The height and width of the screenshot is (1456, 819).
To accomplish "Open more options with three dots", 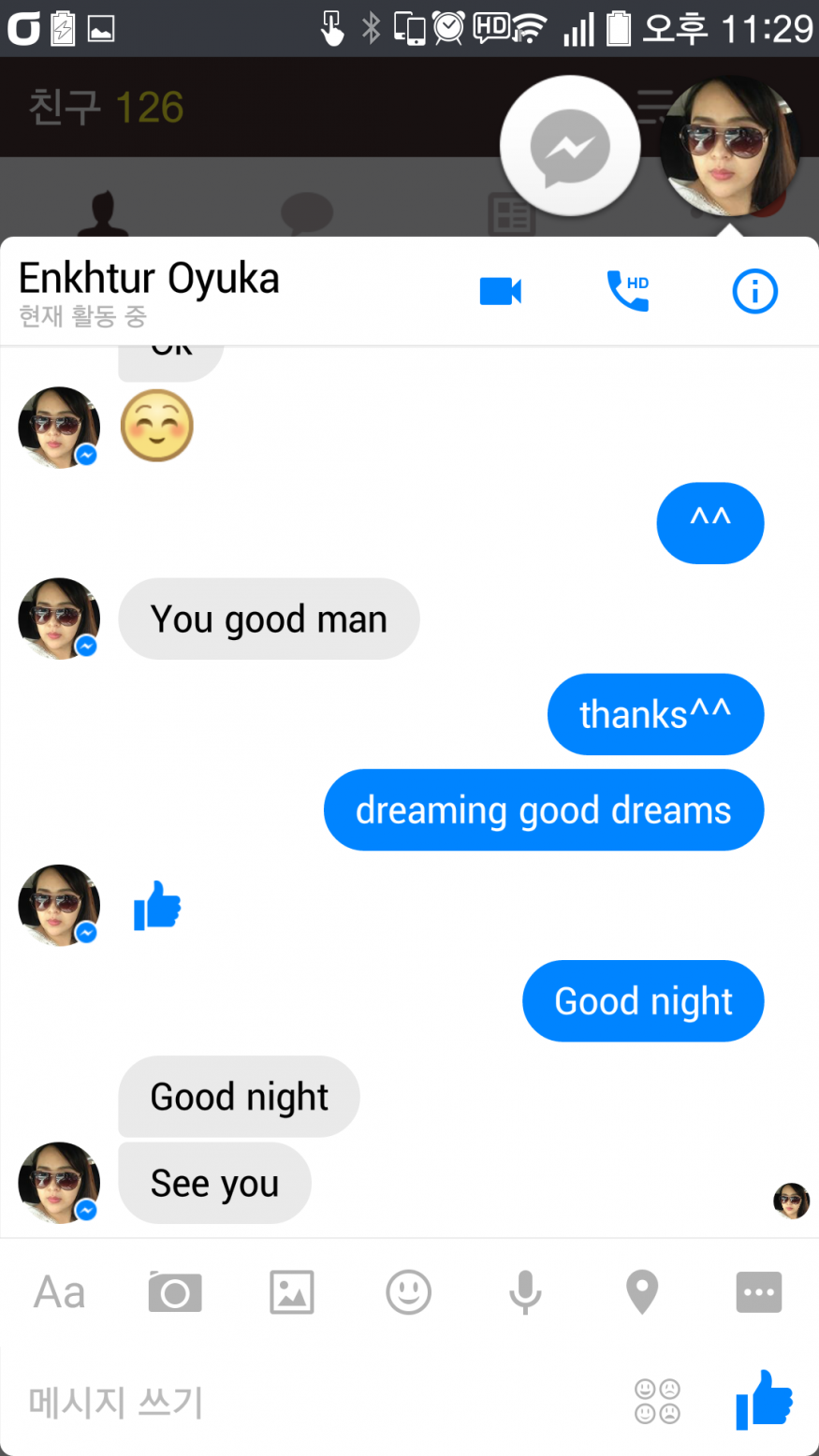I will pos(758,1292).
